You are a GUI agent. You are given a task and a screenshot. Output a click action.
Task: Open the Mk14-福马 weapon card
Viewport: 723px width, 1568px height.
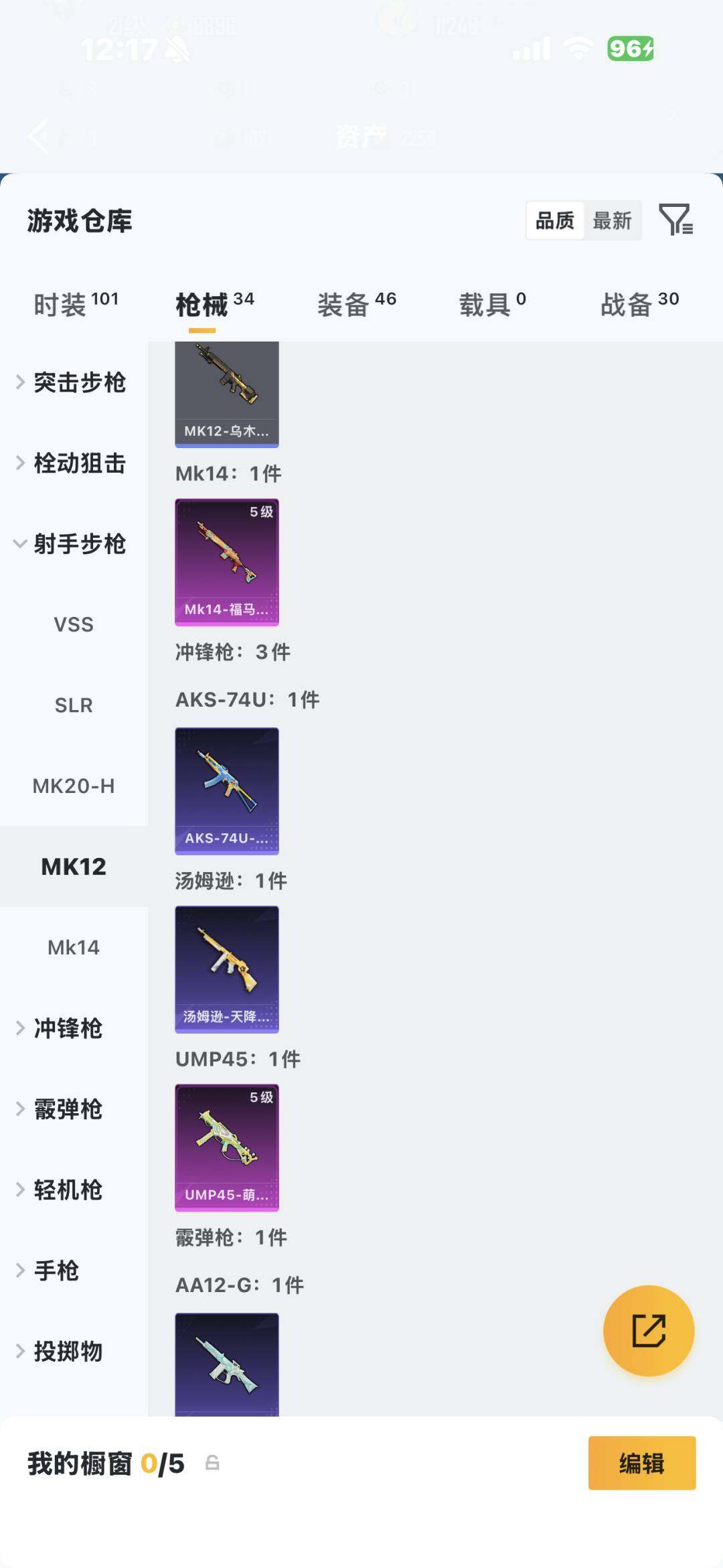click(x=226, y=561)
